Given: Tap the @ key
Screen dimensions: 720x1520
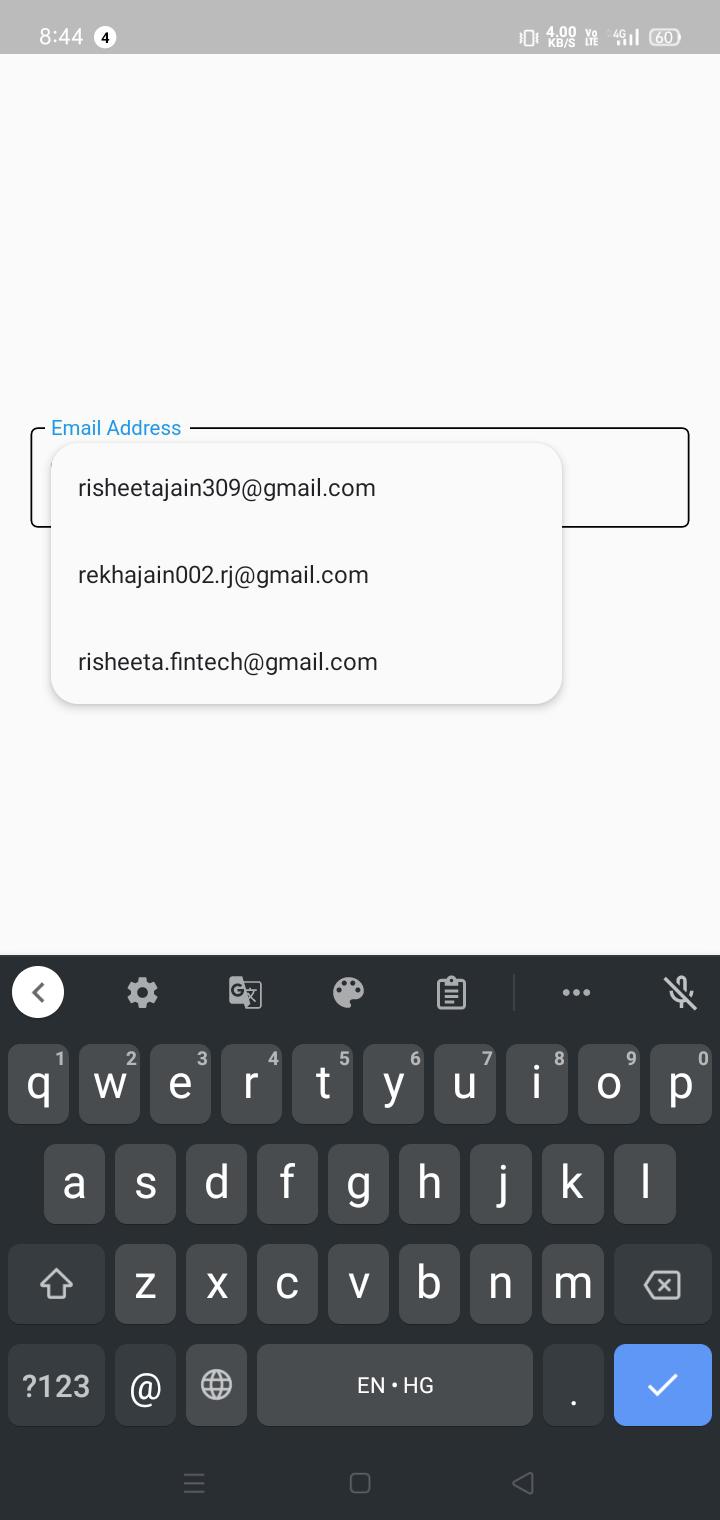Looking at the screenshot, I should point(145,1386).
